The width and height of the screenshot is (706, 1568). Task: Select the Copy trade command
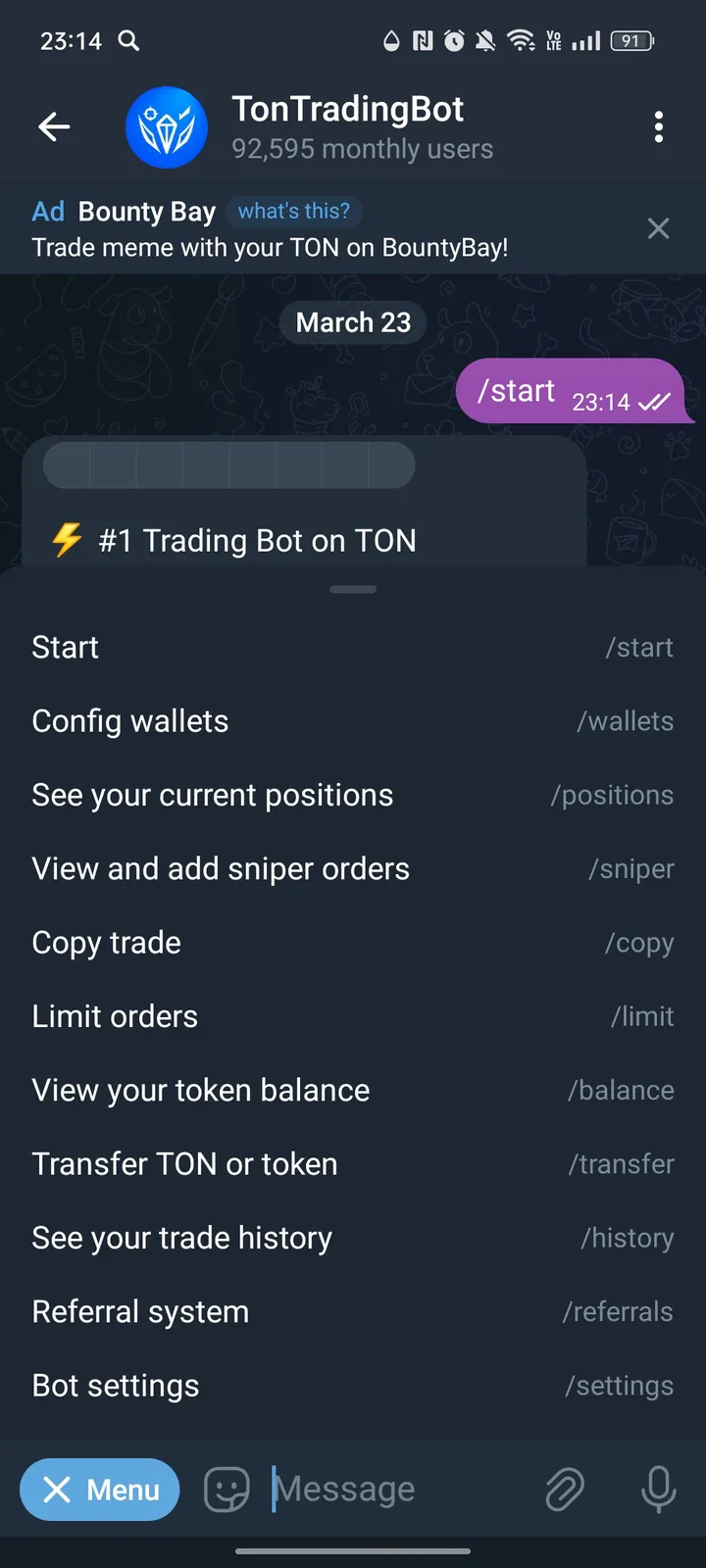[x=106, y=943]
